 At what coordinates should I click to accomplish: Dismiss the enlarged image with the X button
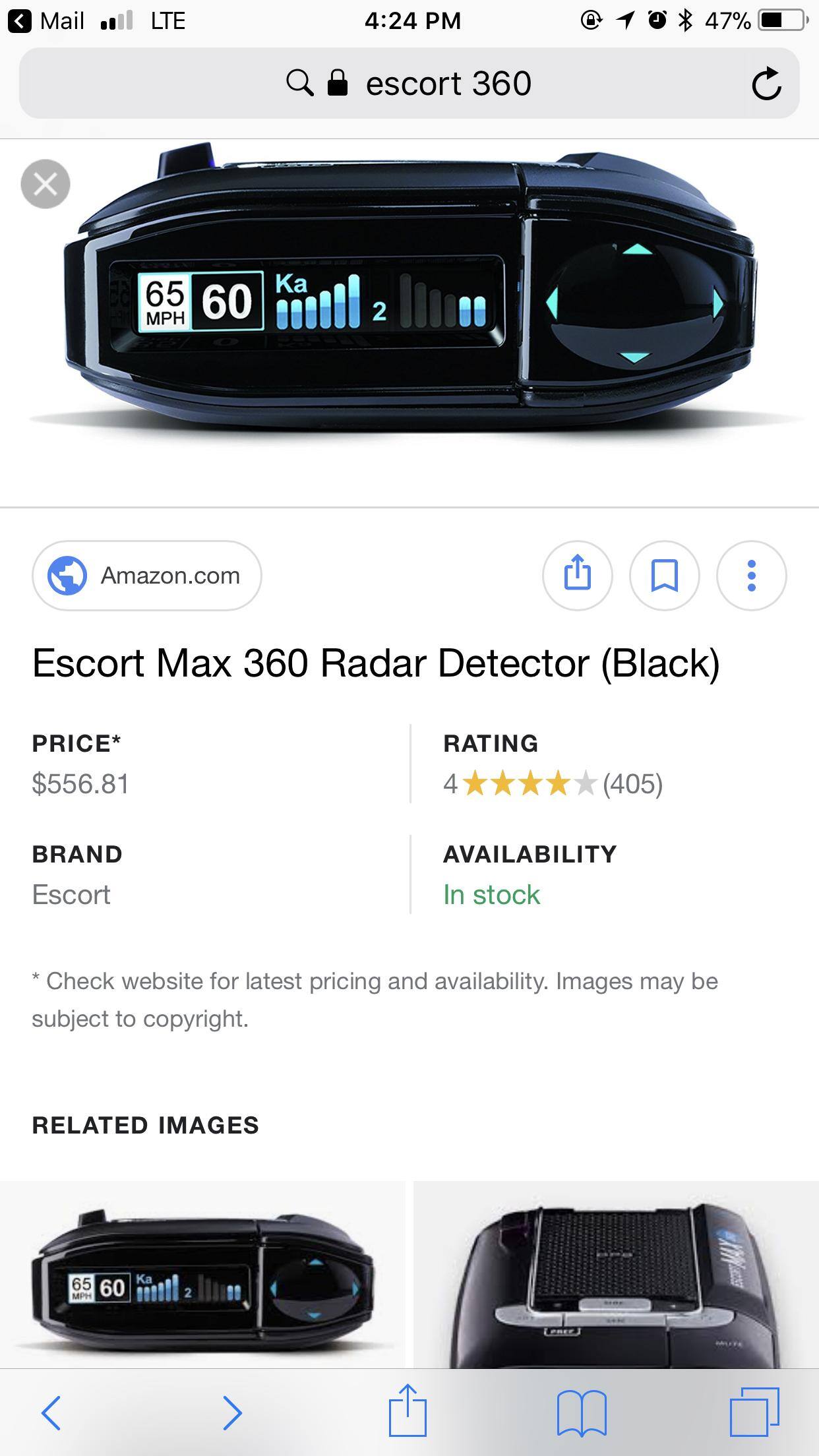point(45,183)
